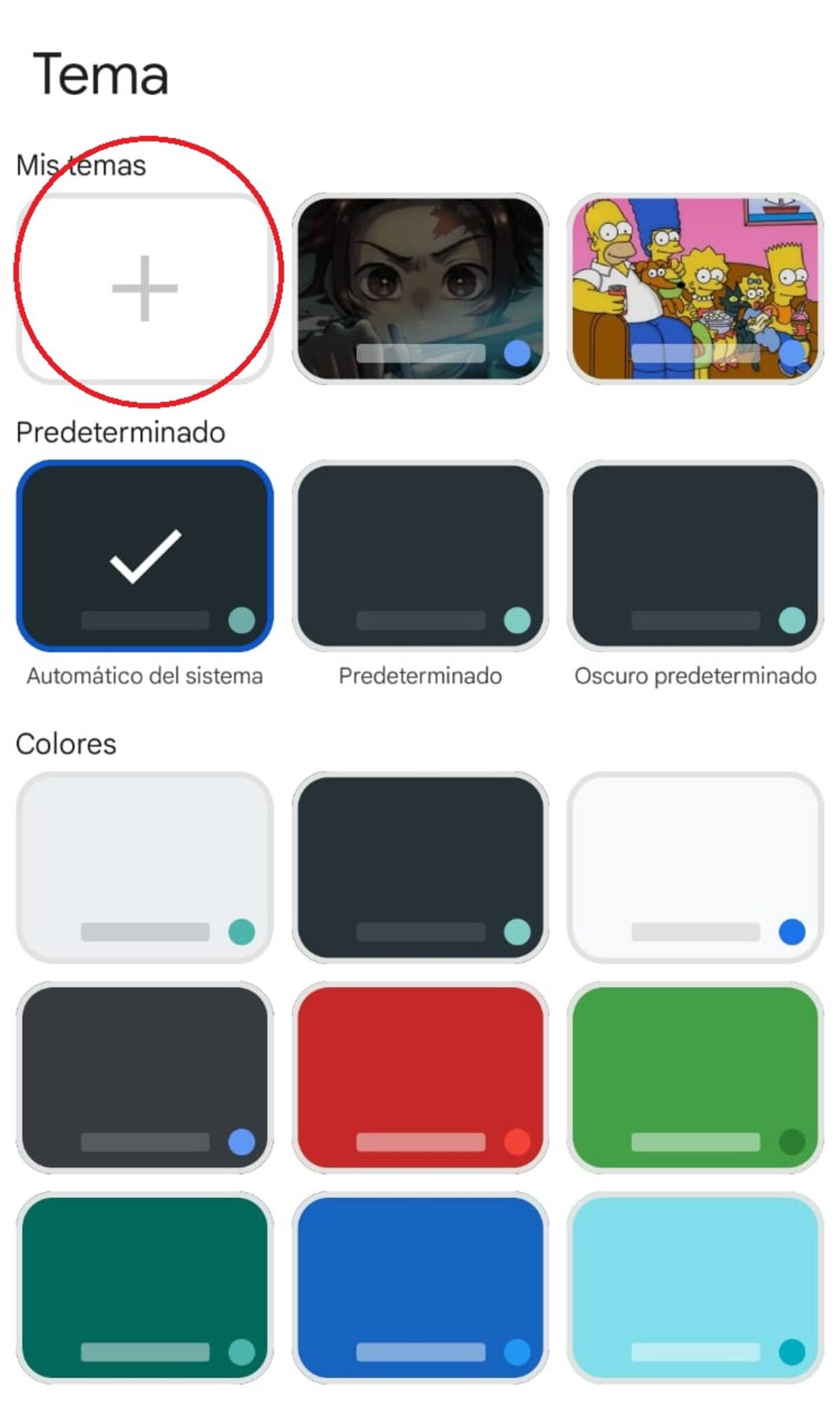
Task: Apply the red color theme
Action: click(420, 1077)
